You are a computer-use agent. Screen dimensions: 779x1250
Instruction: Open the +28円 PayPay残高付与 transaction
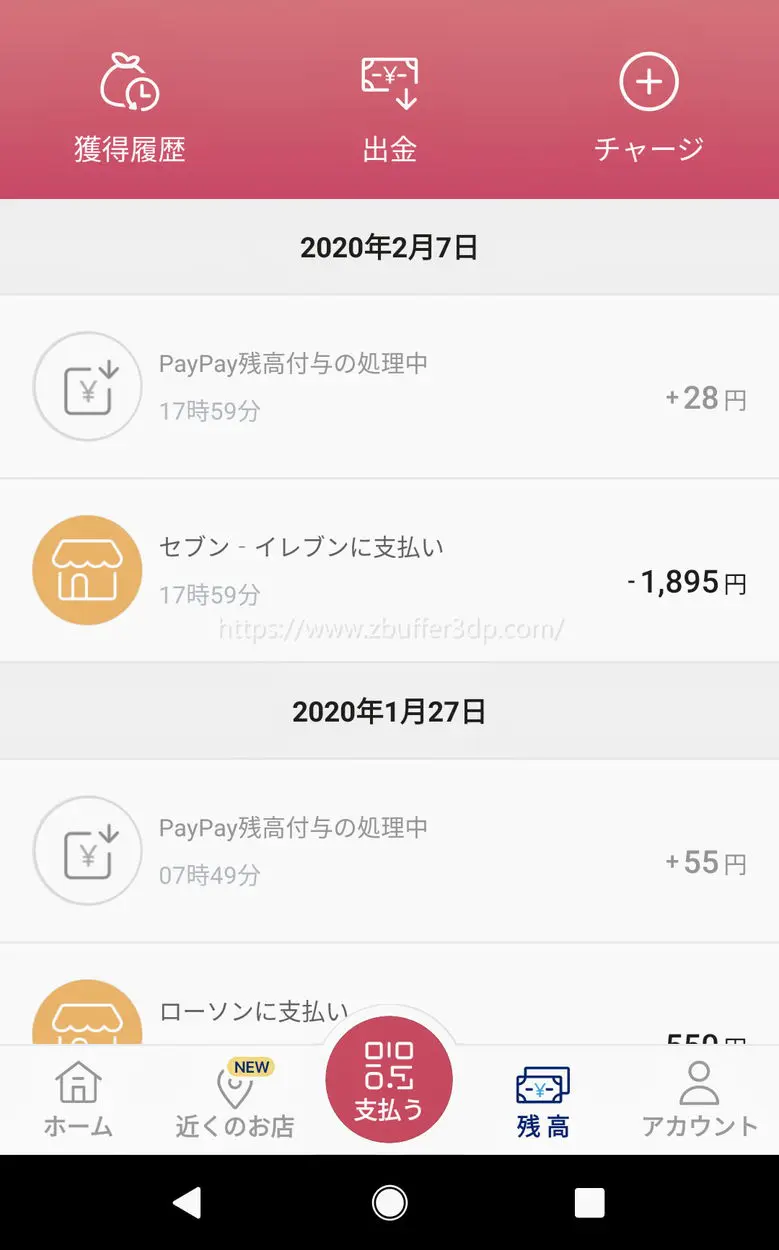(389, 386)
